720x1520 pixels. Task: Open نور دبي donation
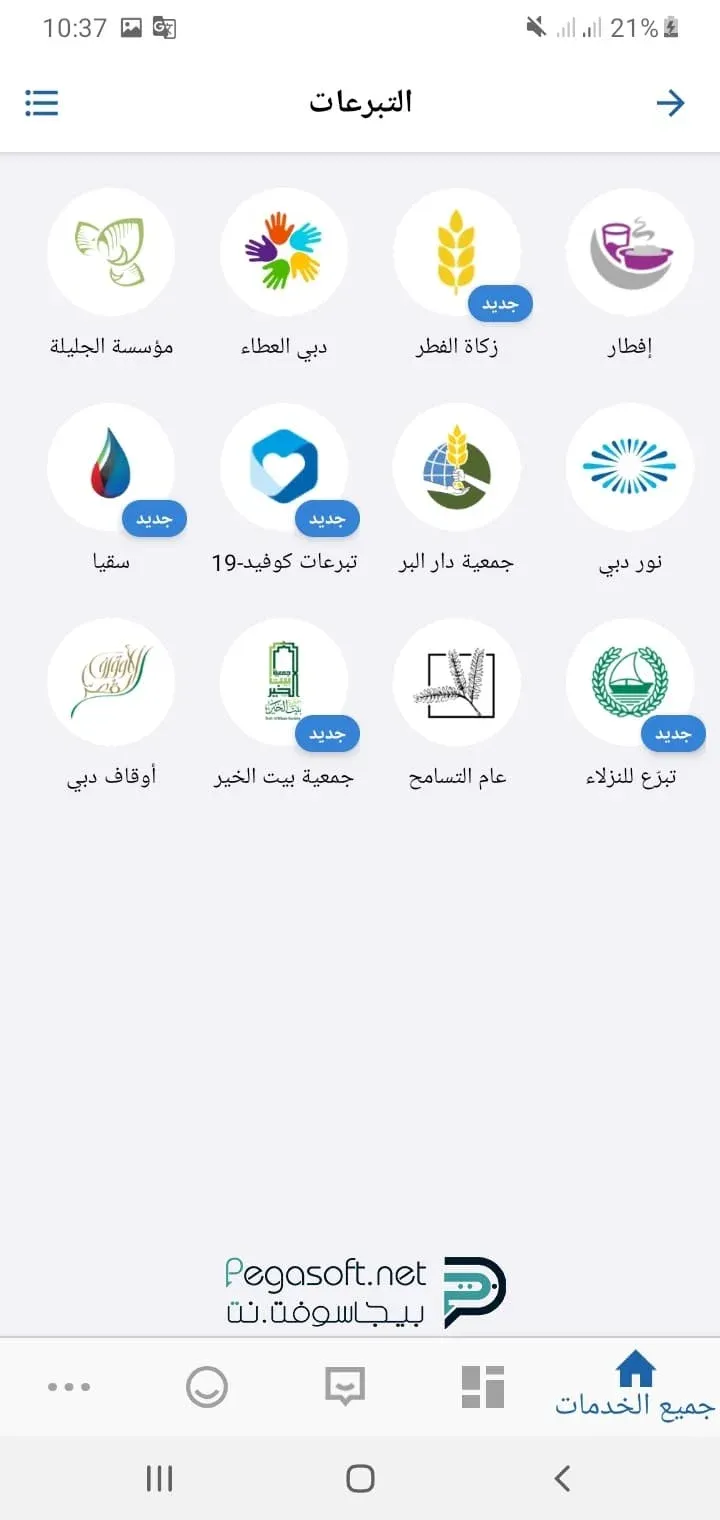point(630,467)
